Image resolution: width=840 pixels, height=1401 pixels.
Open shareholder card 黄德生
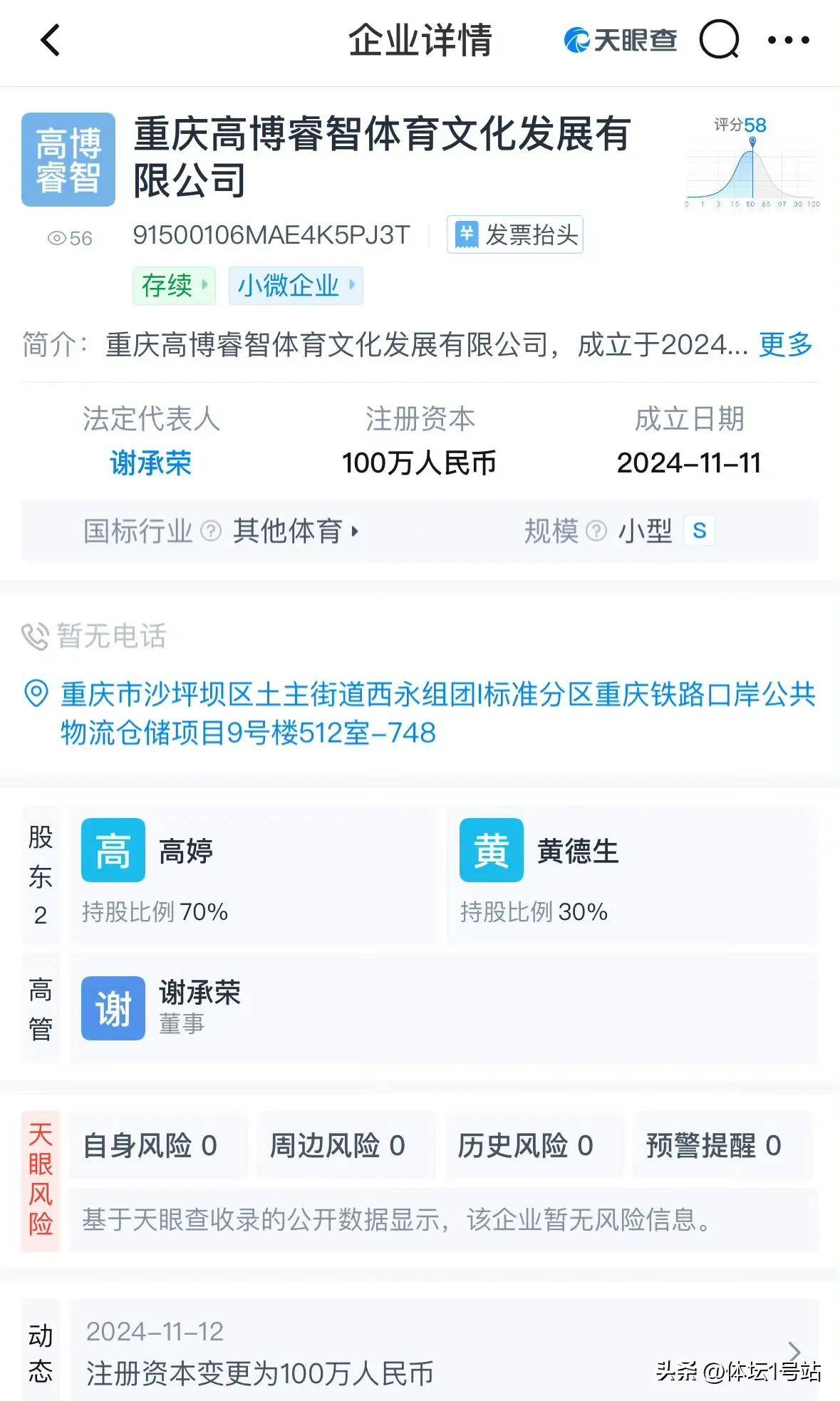click(632, 874)
